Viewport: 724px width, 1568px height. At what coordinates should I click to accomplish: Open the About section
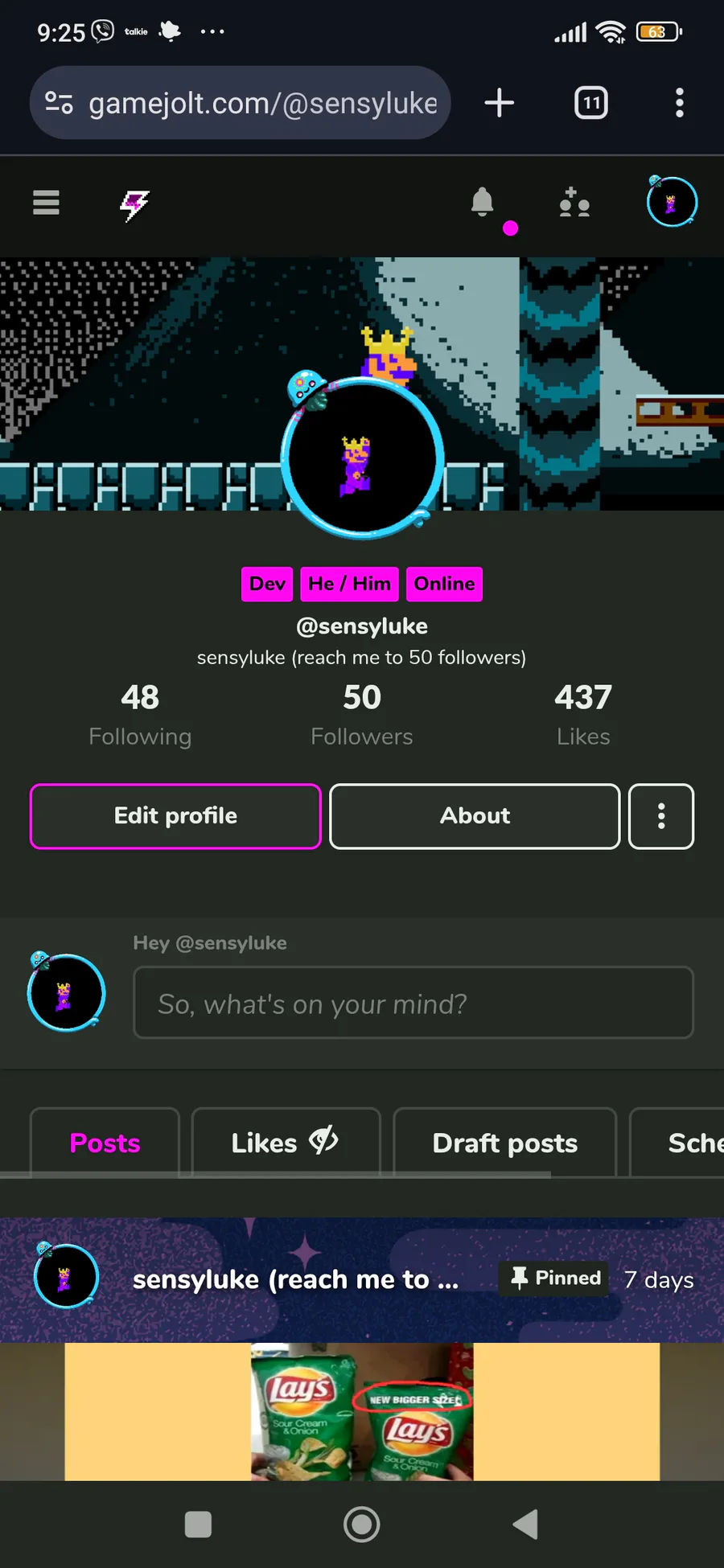[475, 816]
